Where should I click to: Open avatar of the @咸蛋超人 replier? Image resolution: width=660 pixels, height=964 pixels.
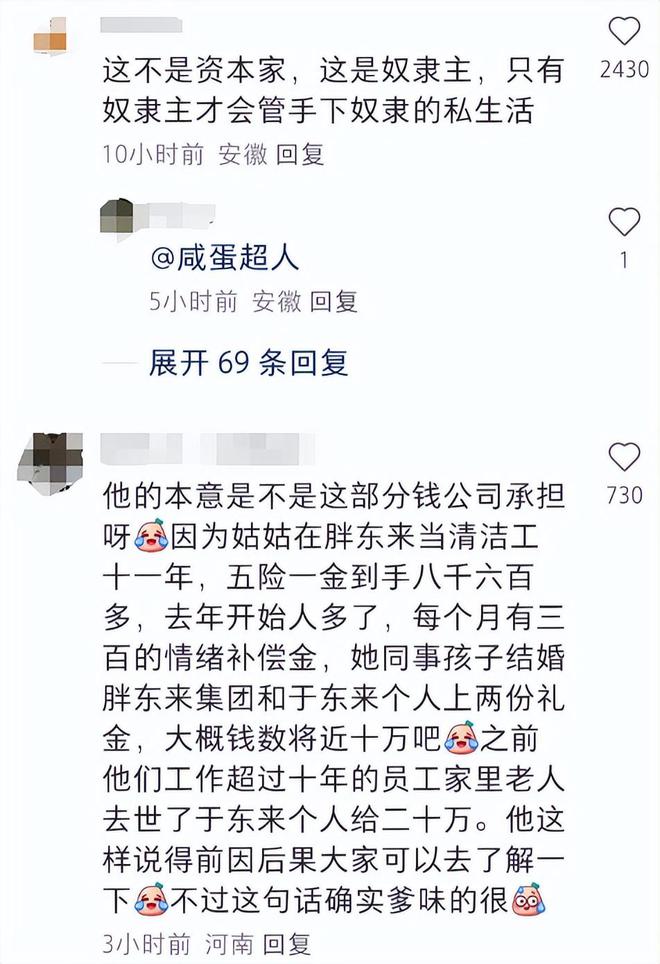[x=117, y=218]
